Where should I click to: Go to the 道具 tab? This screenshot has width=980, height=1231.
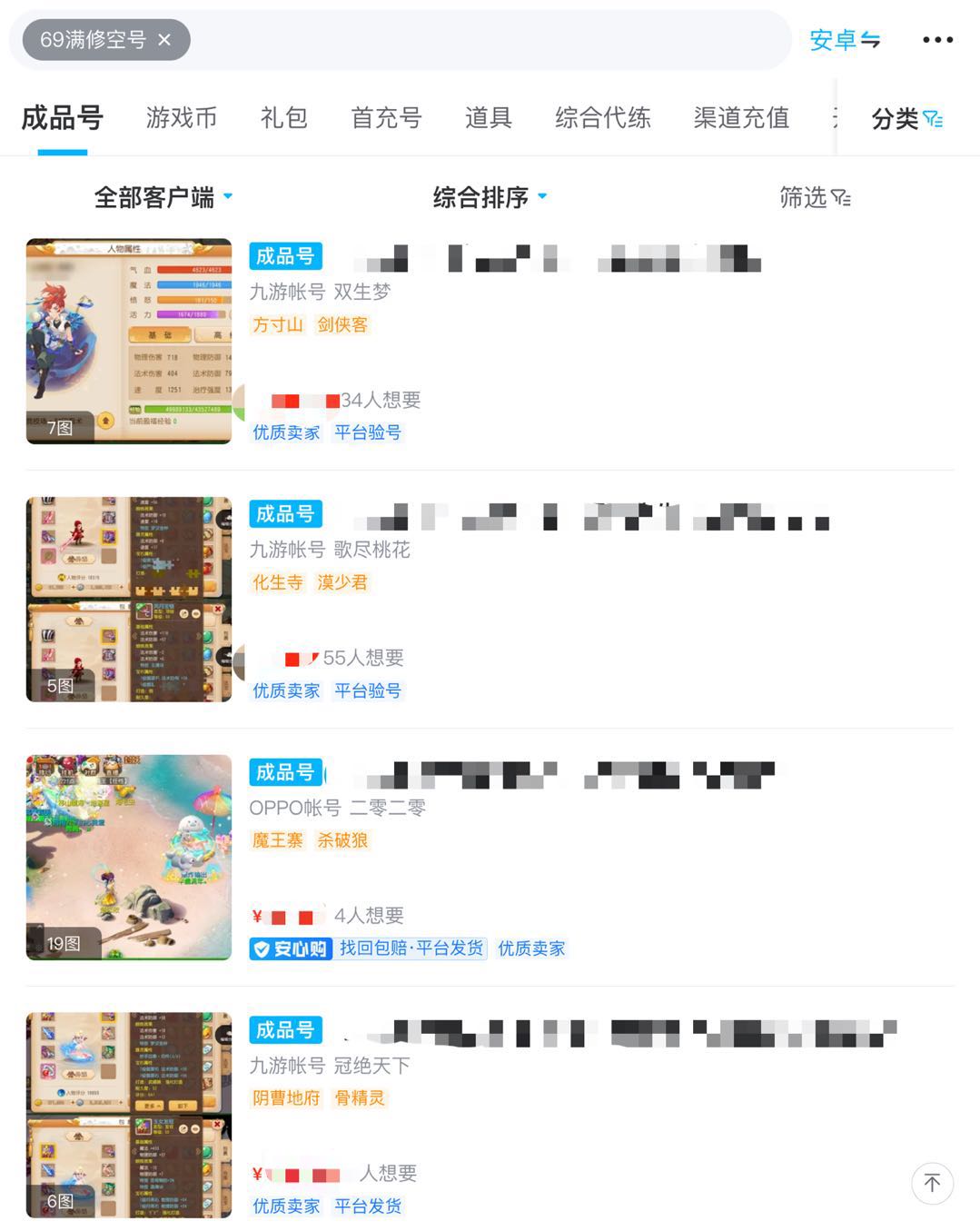click(489, 118)
